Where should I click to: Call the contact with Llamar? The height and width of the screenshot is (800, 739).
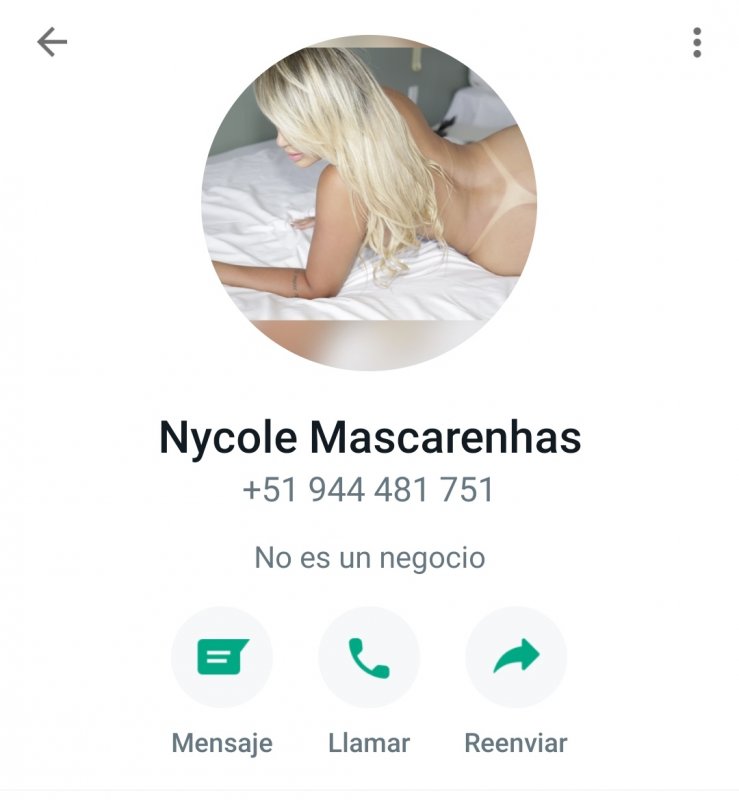coord(369,657)
